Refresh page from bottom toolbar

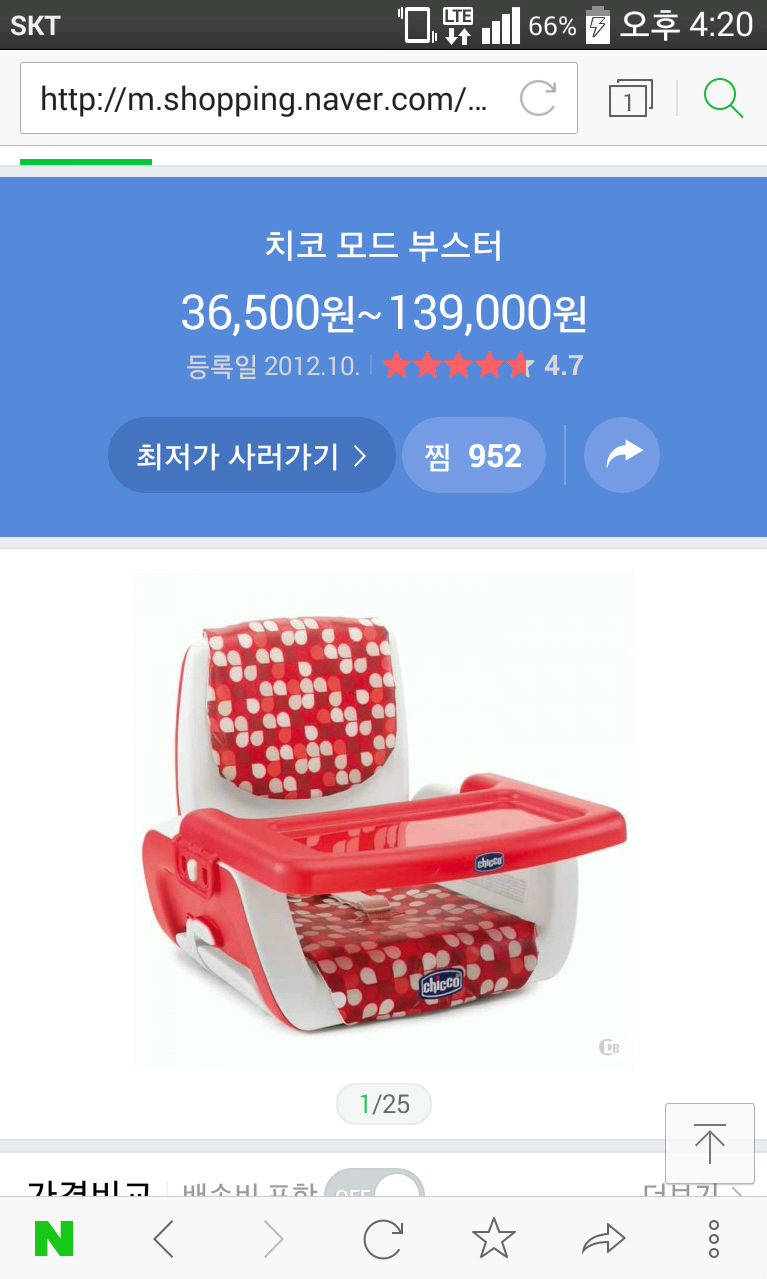(x=383, y=1240)
